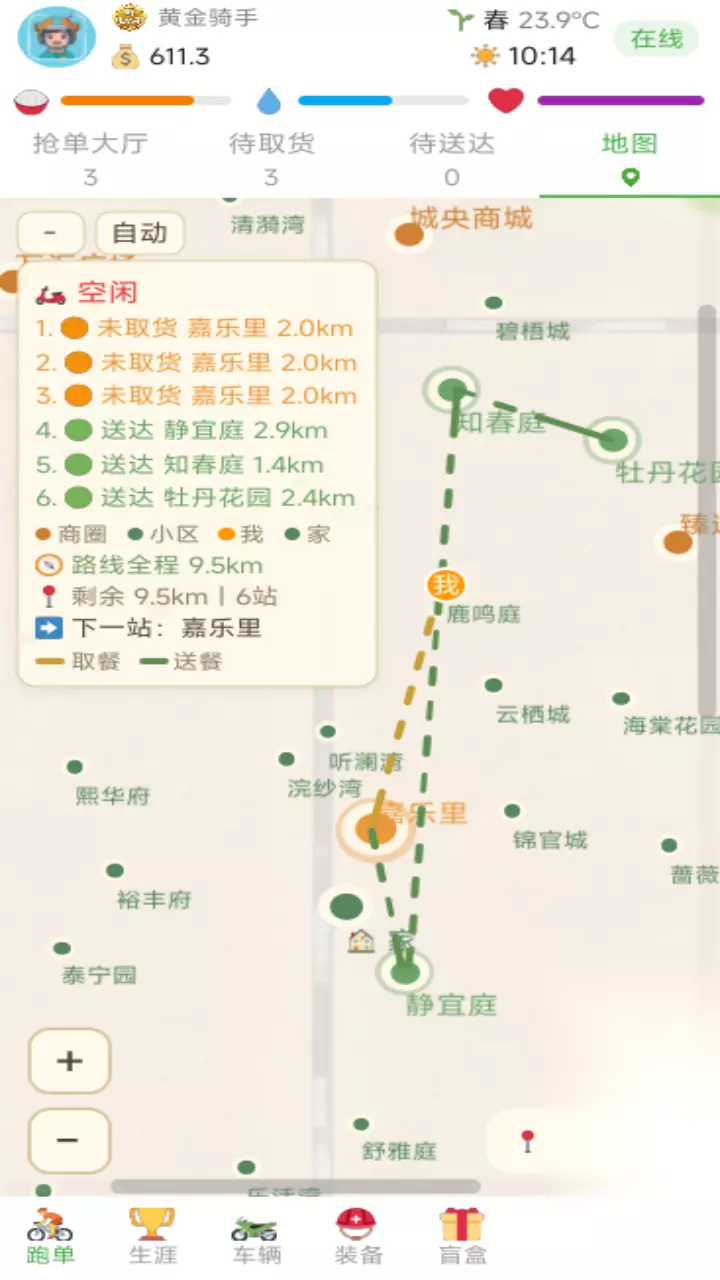Switch to the 待送达 tab

[x=451, y=160]
